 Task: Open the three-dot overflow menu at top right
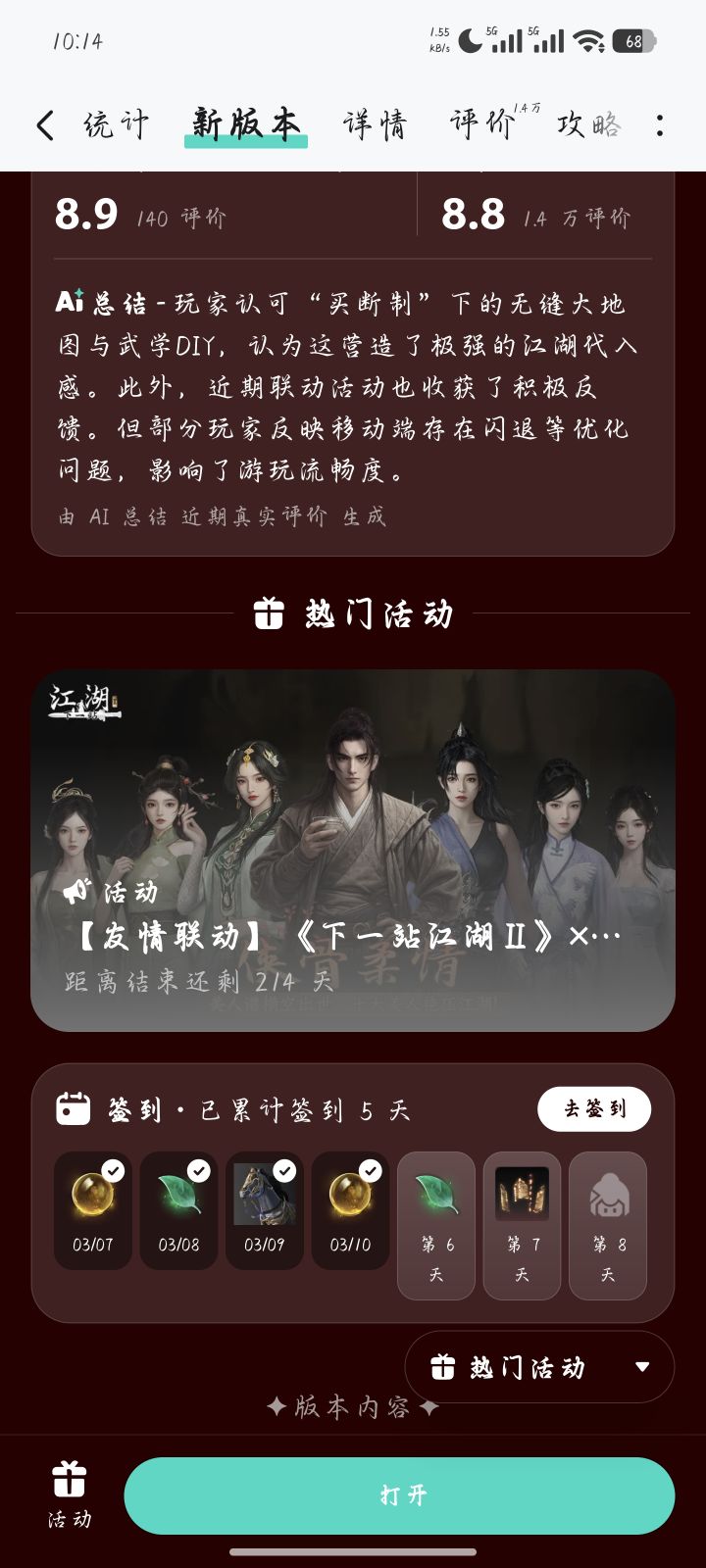[661, 125]
